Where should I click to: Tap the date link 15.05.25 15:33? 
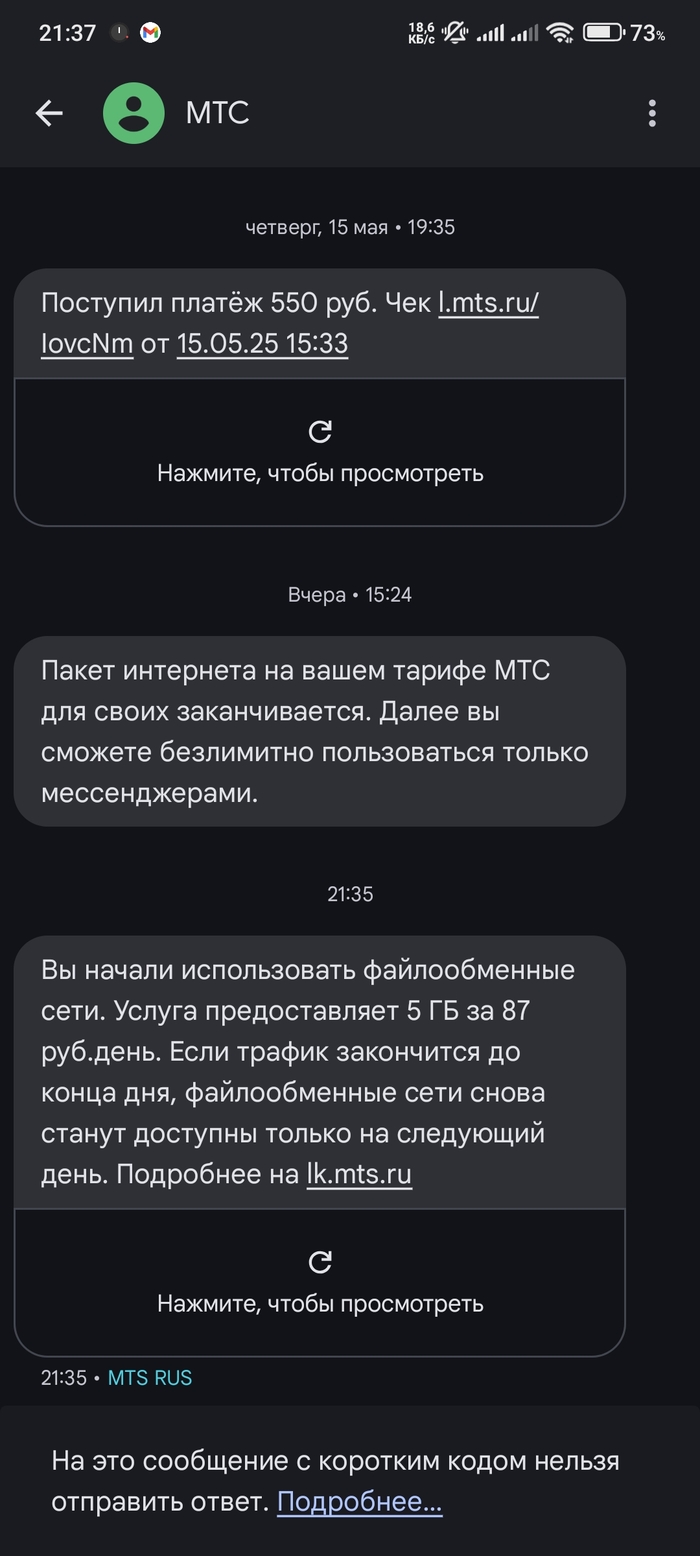point(262,344)
